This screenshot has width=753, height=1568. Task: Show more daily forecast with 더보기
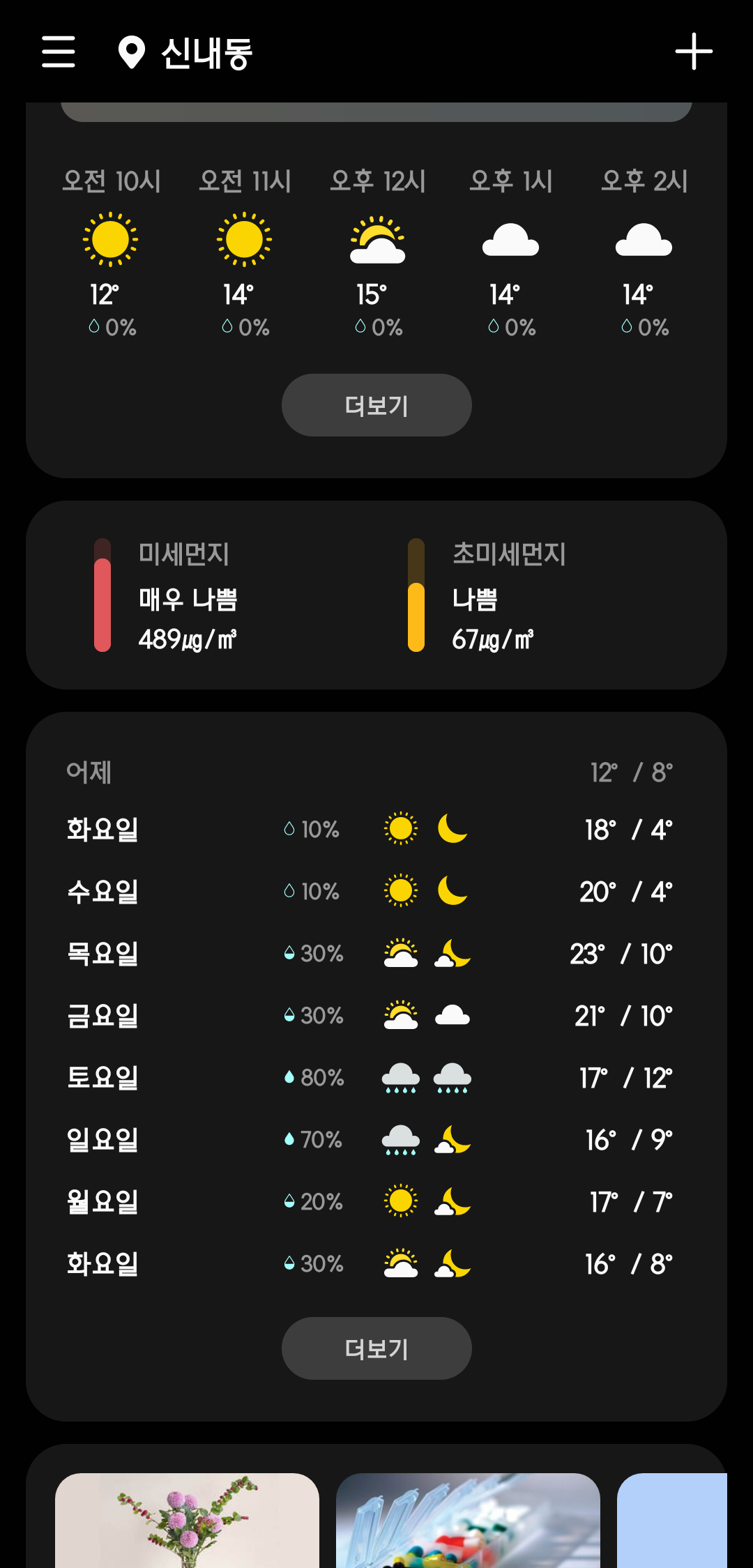tap(376, 1348)
